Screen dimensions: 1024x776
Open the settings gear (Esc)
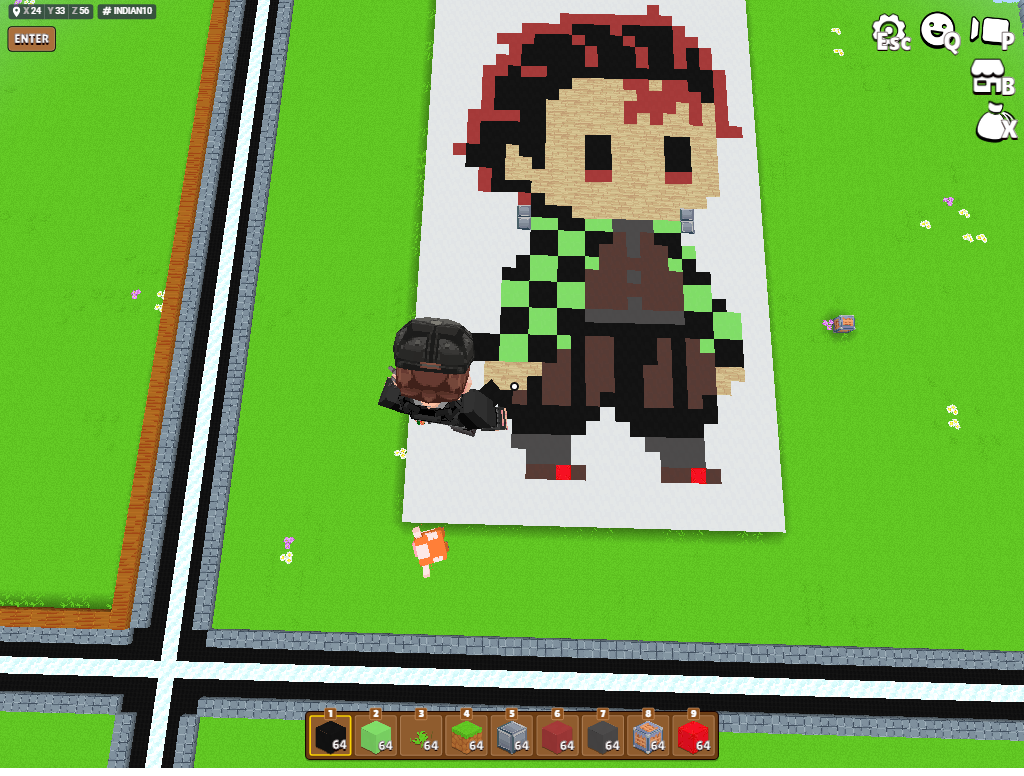(888, 31)
